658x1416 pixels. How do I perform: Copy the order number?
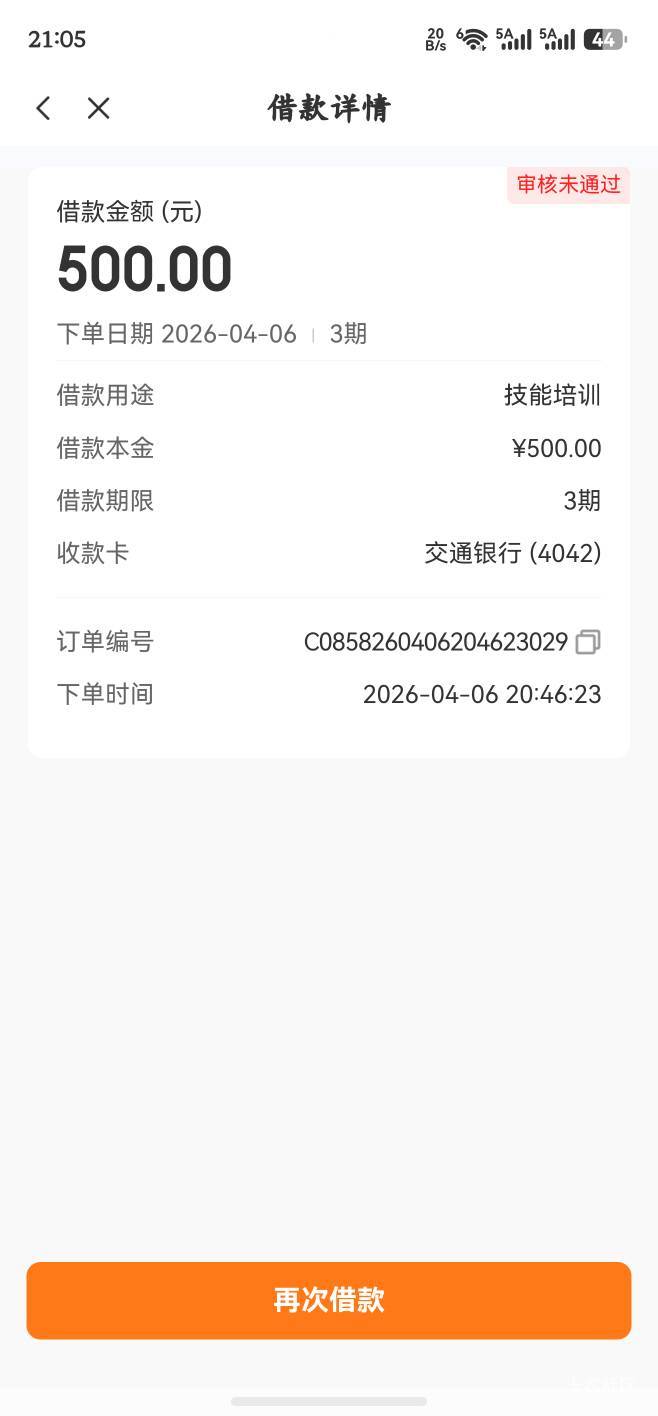(x=588, y=642)
